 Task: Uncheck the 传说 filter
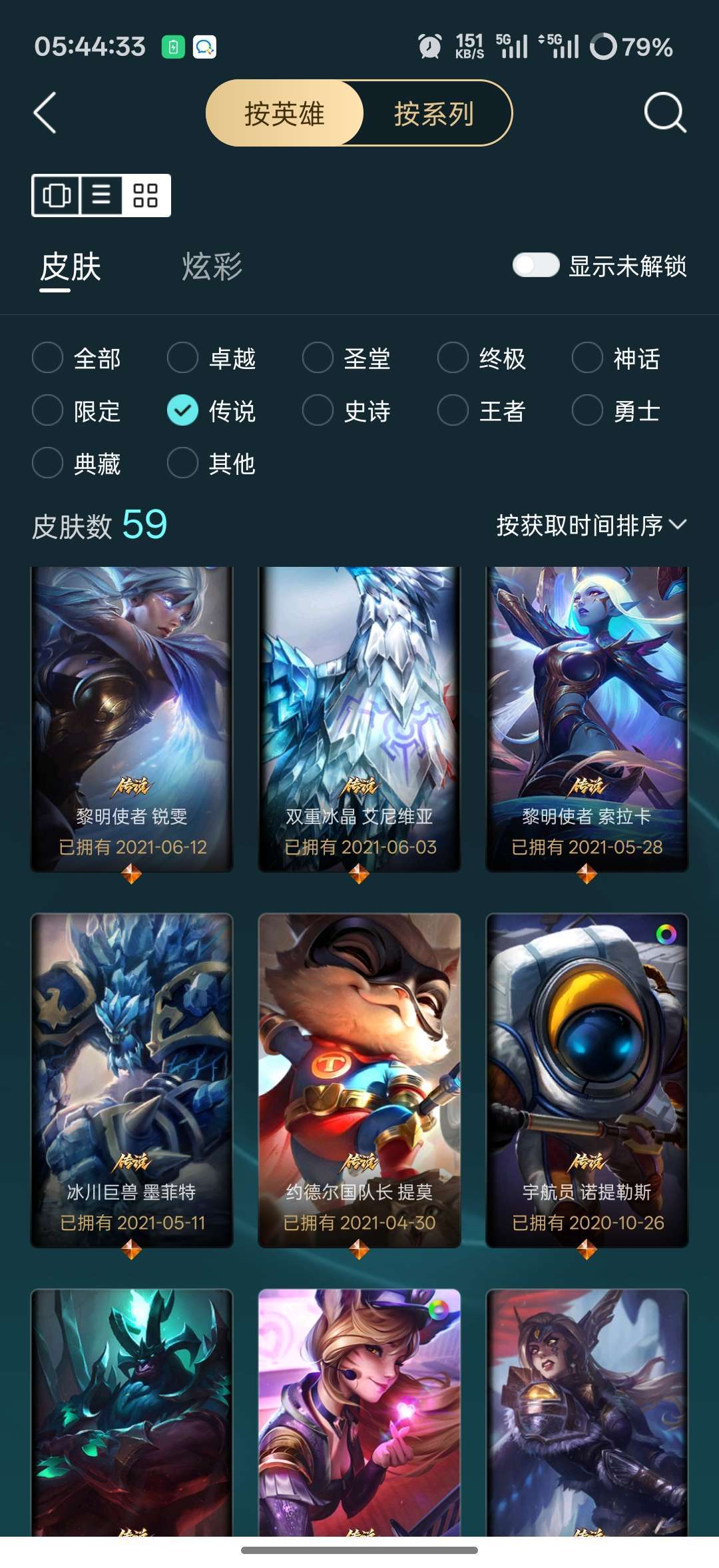(x=182, y=411)
